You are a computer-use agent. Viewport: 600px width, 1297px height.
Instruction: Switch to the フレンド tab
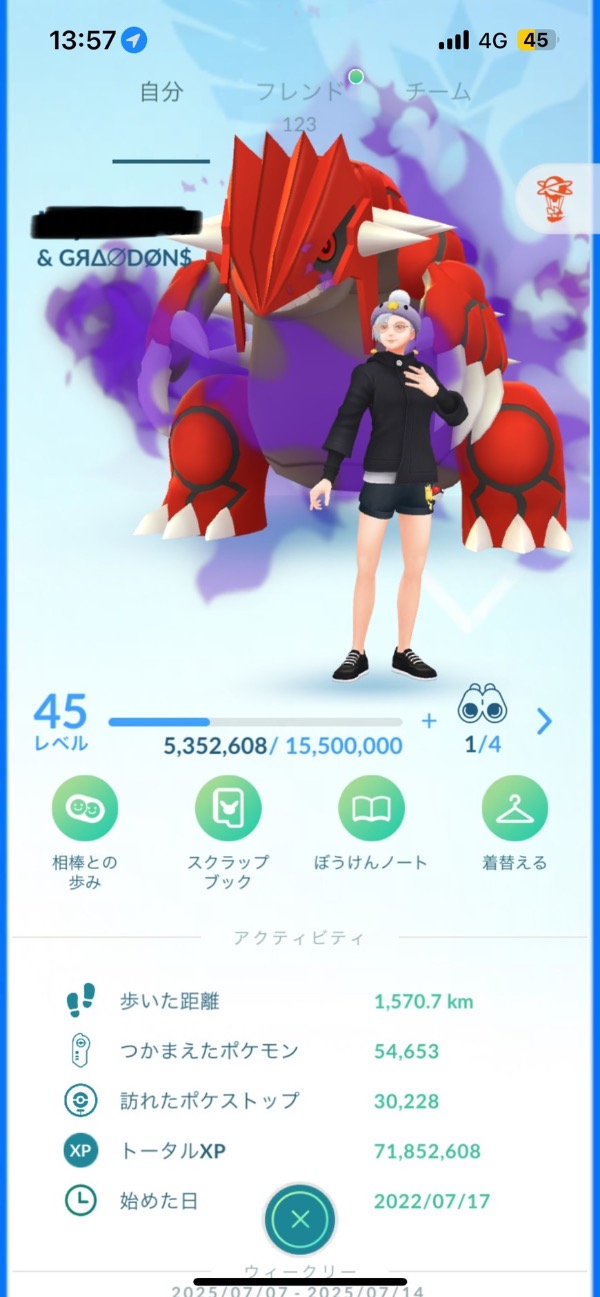point(299,93)
